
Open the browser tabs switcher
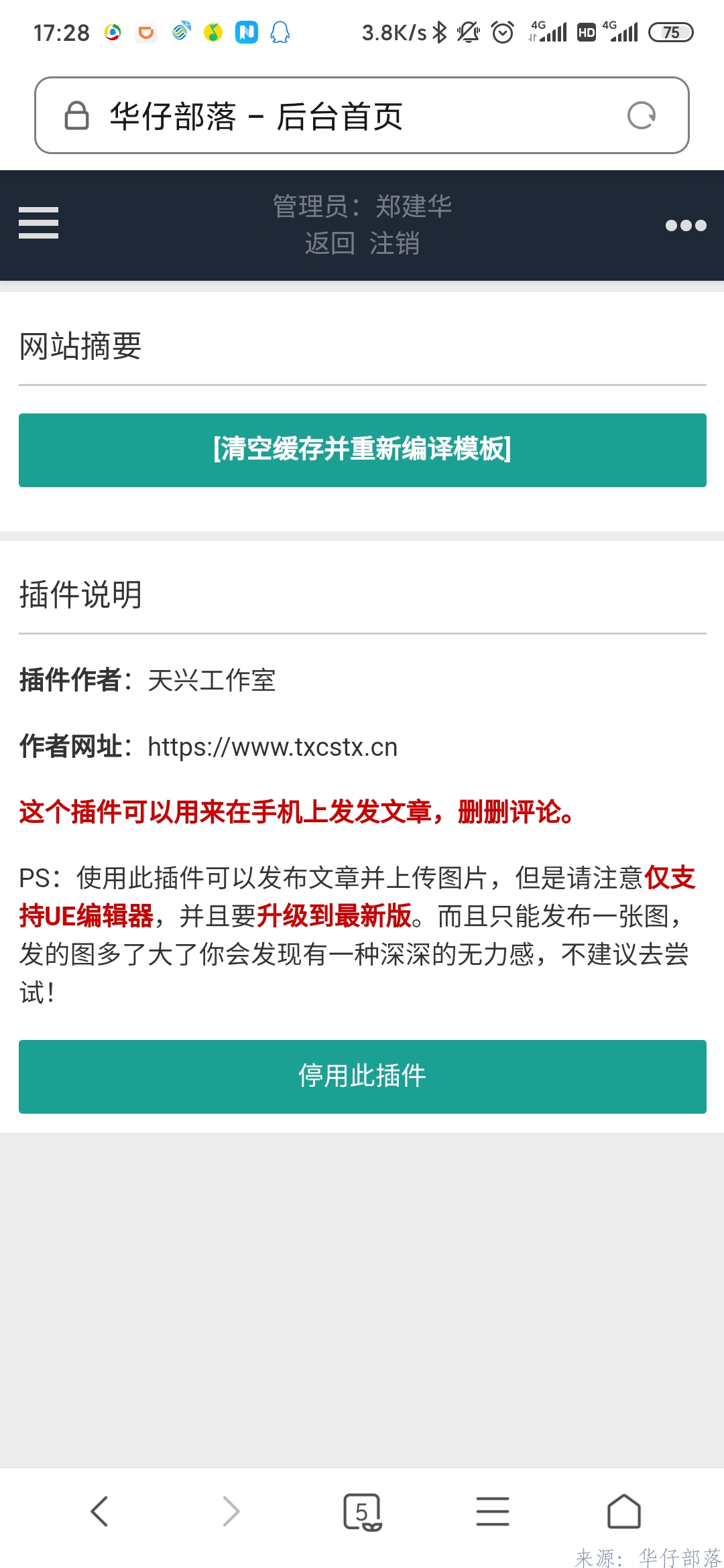point(362,1512)
